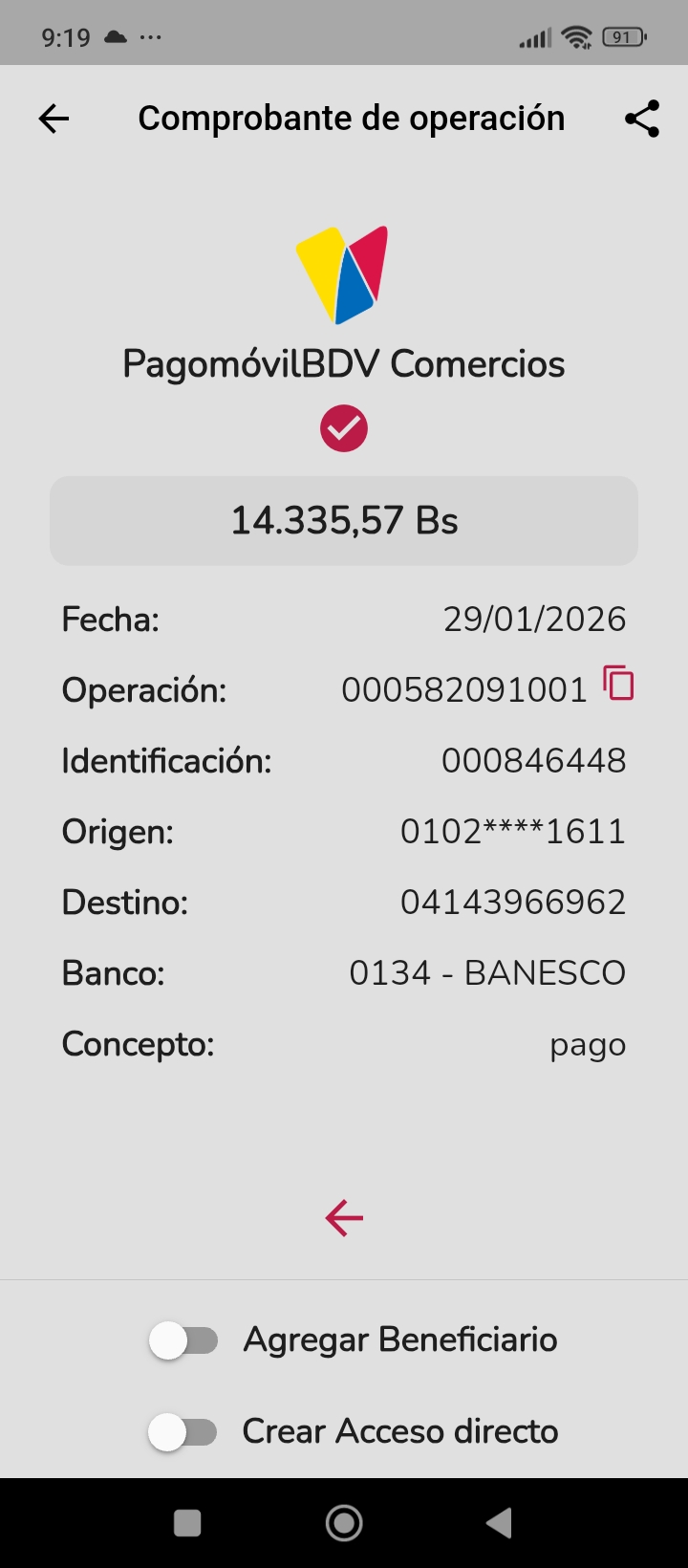This screenshot has height=1568, width=688.
Task: Open recent apps from the navigation bar
Action: pos(187,1523)
